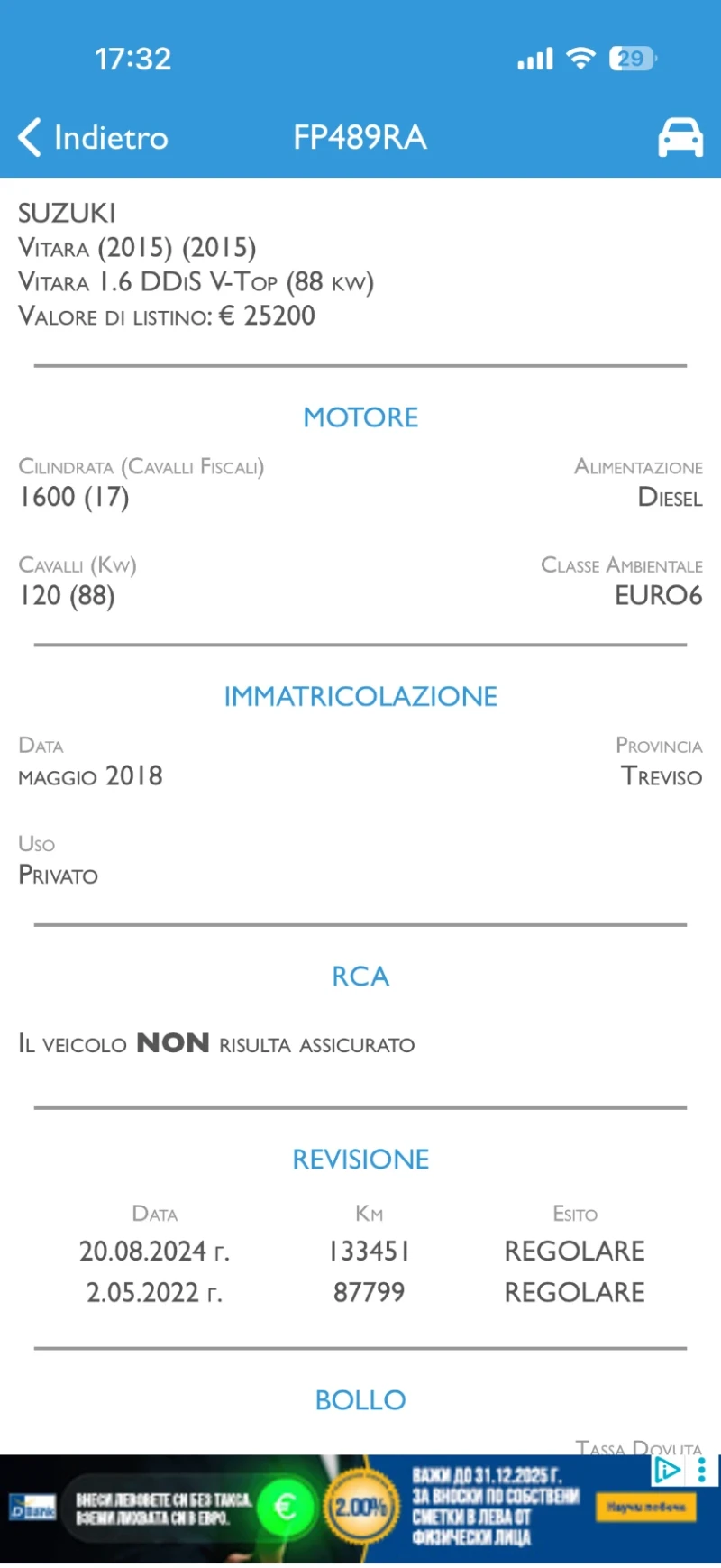This screenshot has height=1568, width=721.
Task: Tap the yellow button in the ad
Action: point(645,1507)
